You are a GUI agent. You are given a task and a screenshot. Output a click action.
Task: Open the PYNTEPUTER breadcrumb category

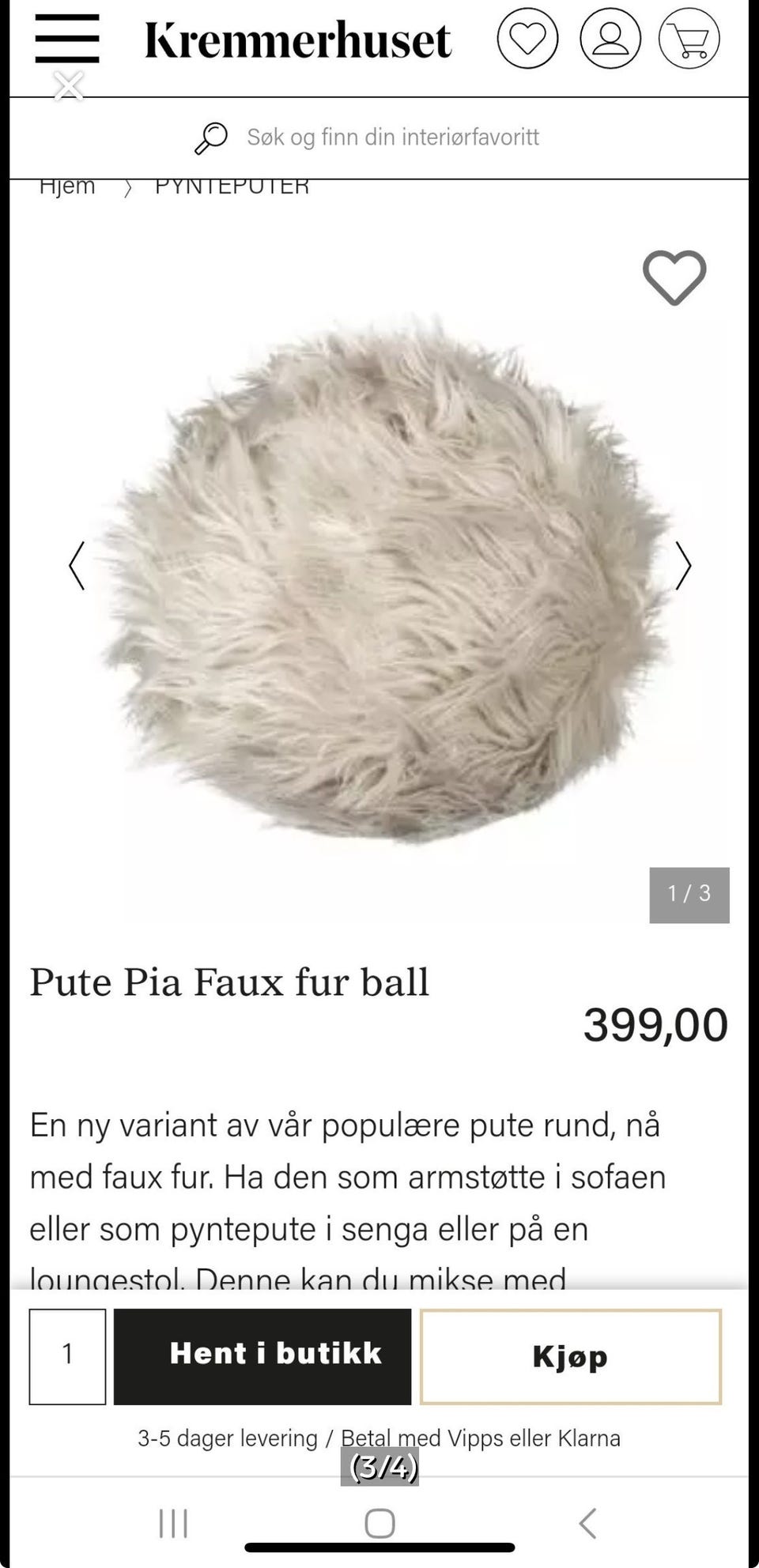(232, 187)
